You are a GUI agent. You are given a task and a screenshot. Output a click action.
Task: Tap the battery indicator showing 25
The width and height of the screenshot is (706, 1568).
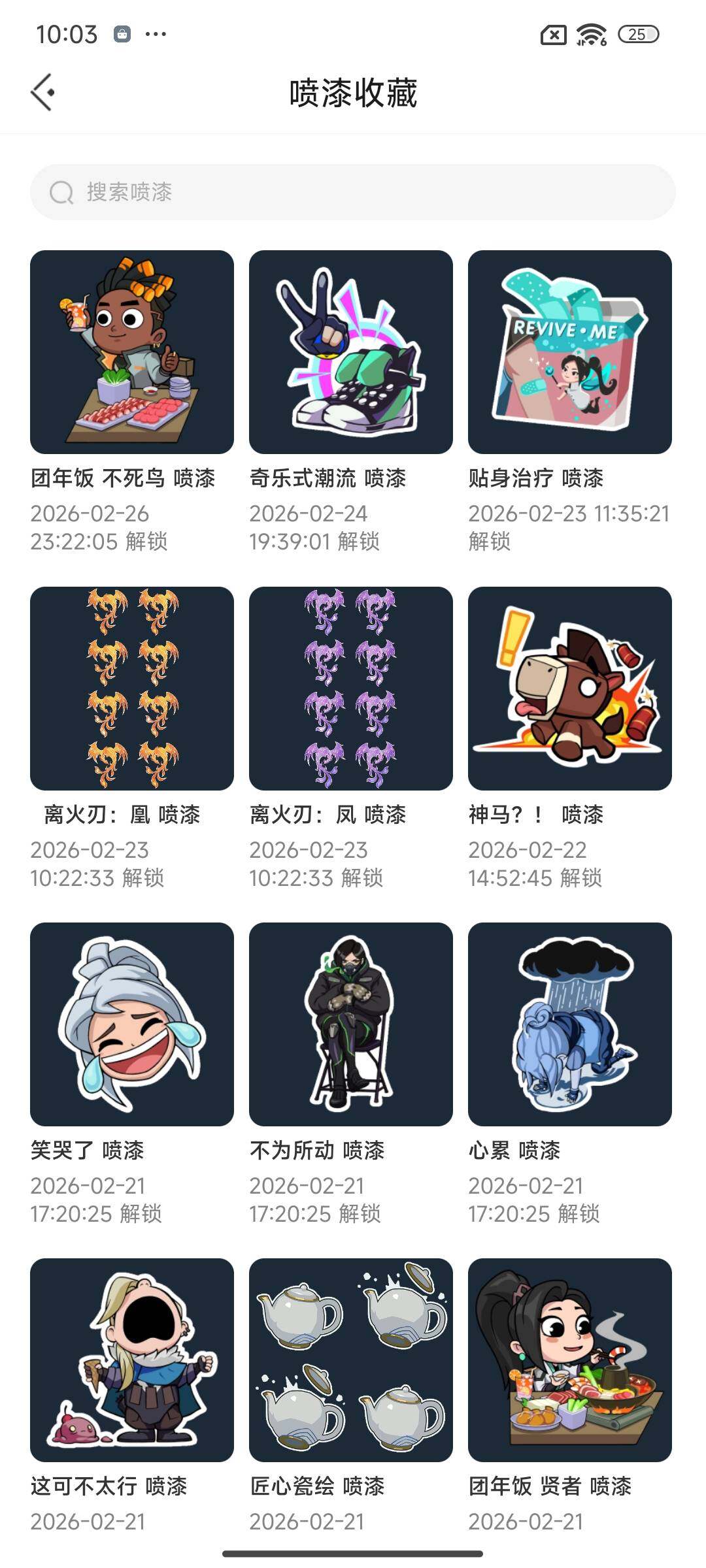pos(637,34)
